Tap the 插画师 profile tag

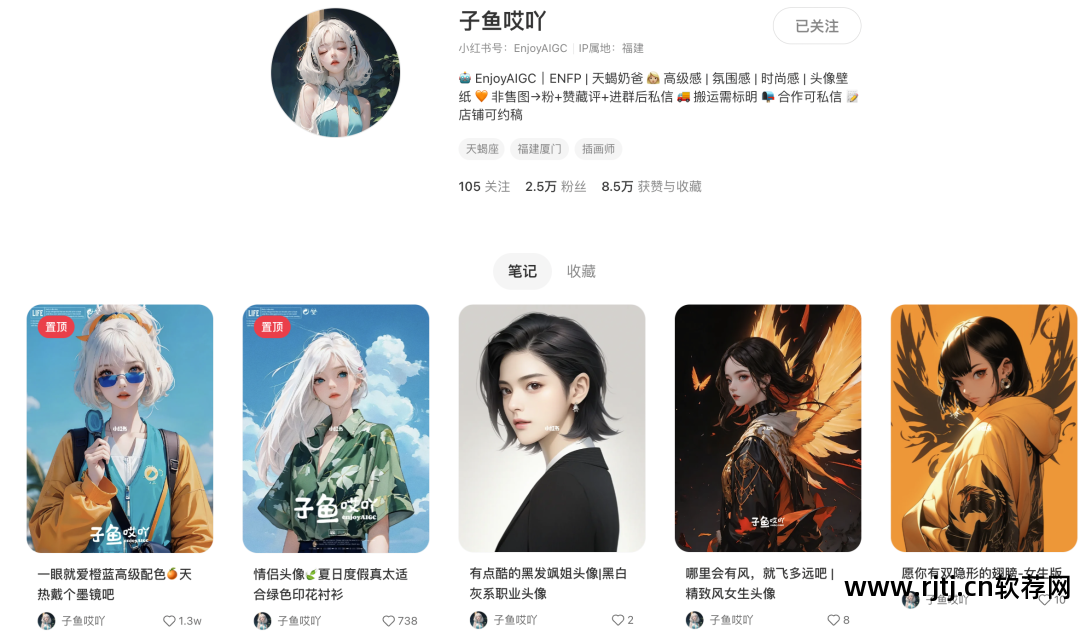[x=598, y=149]
